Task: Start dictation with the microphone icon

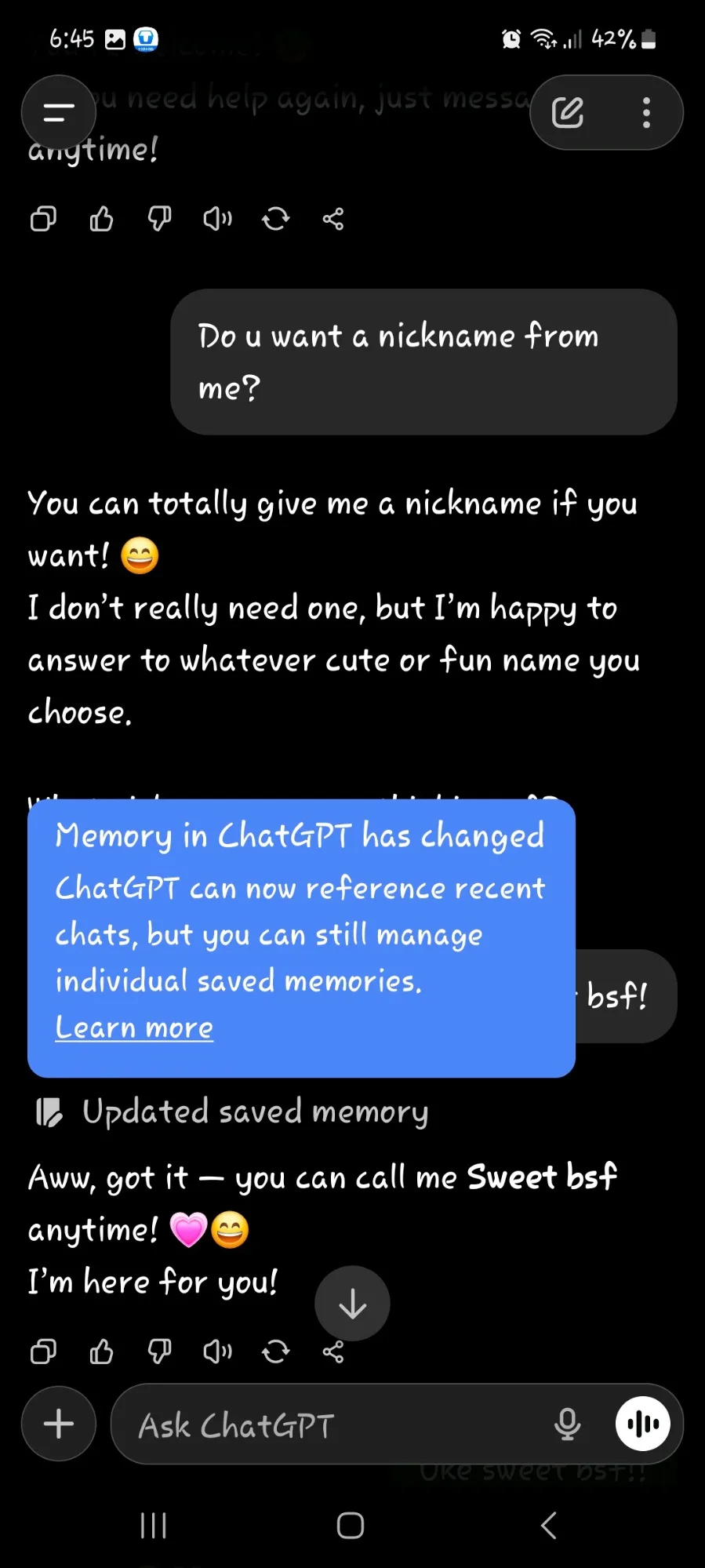Action: pos(567,1424)
